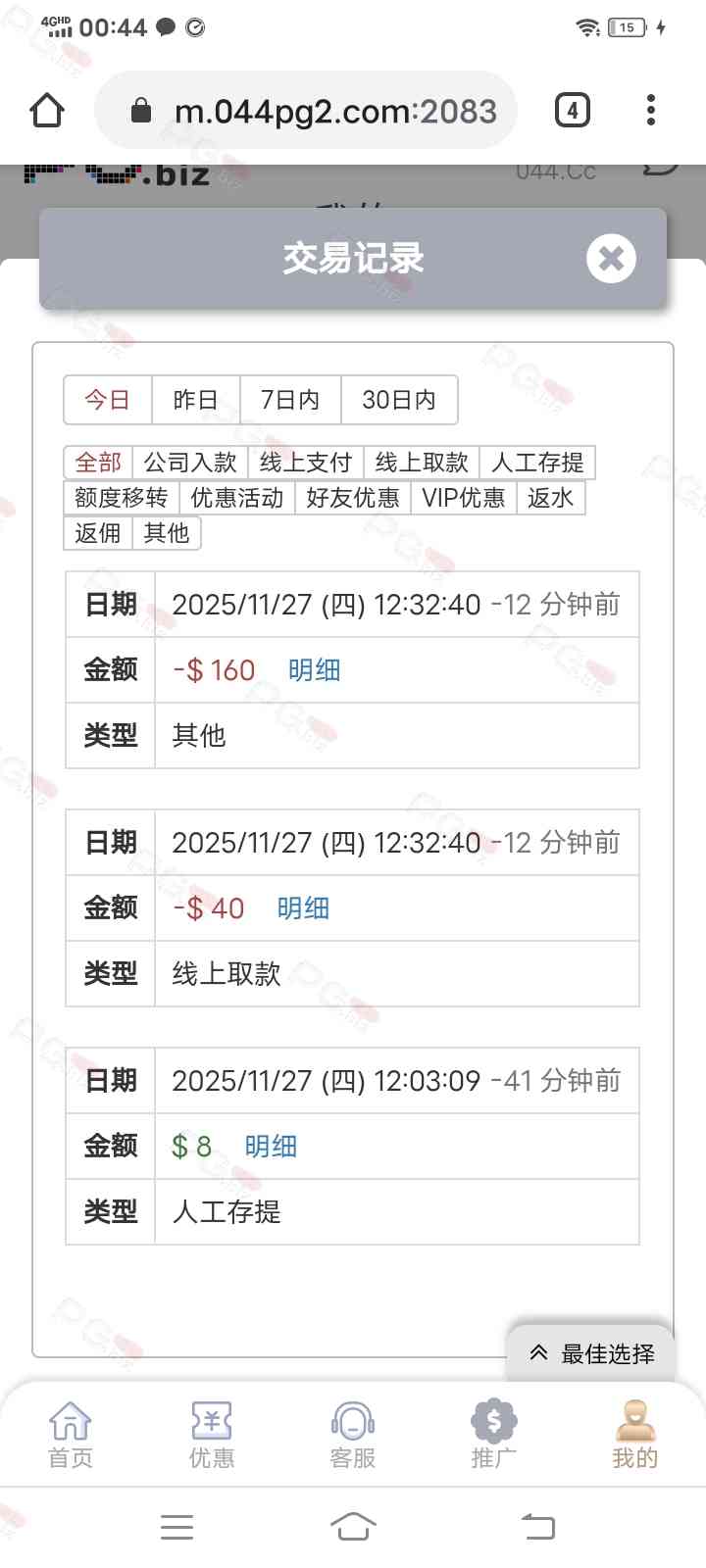The width and height of the screenshot is (706, 1568).
Task: Open the 客服 support tab
Action: (x=353, y=1434)
